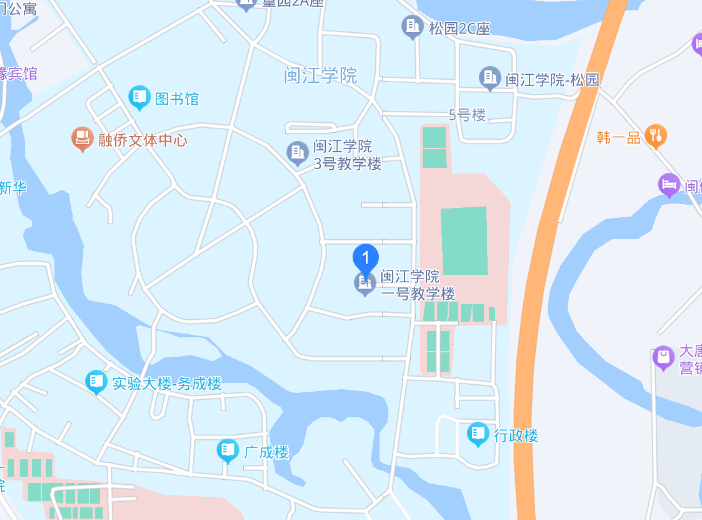The height and width of the screenshot is (520, 702).
Task: Open the 融侨文体中心 place marker
Action: (x=82, y=139)
